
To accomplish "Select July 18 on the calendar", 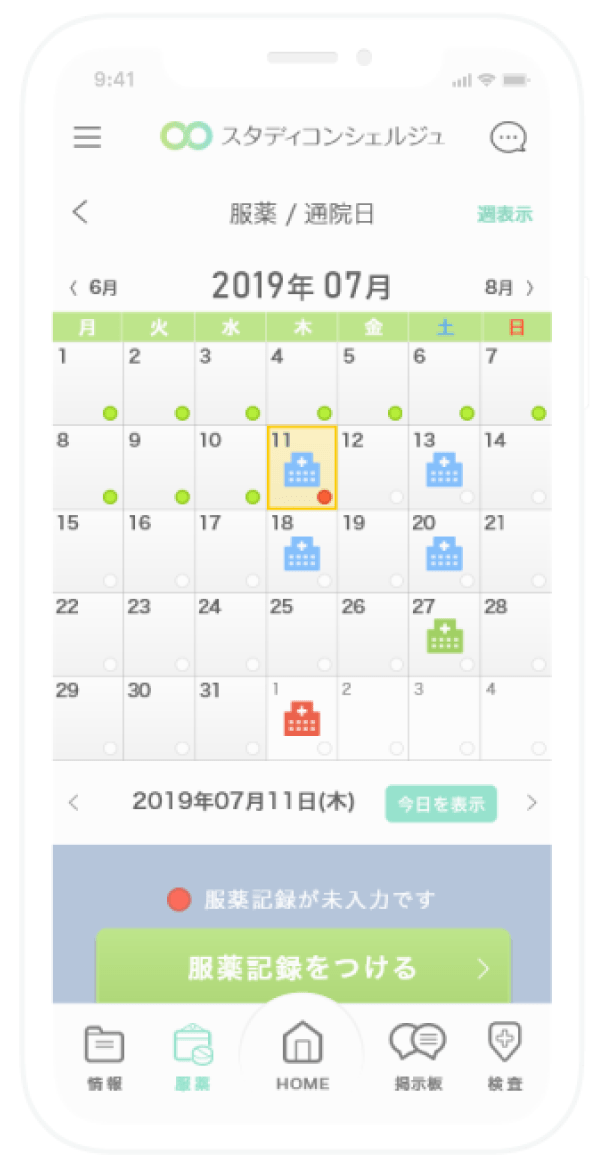I will [x=301, y=552].
